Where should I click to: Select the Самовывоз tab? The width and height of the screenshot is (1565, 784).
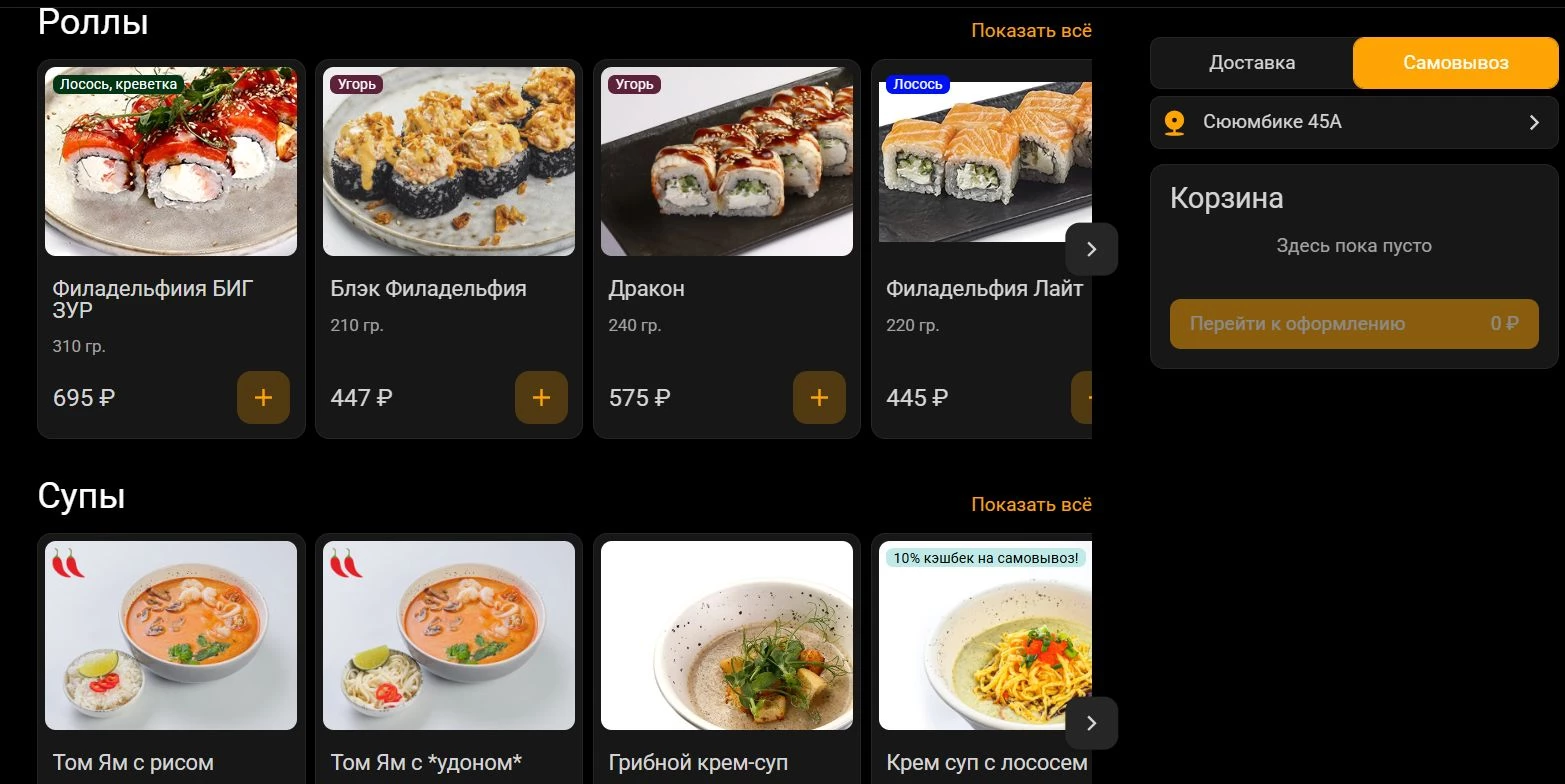point(1455,63)
